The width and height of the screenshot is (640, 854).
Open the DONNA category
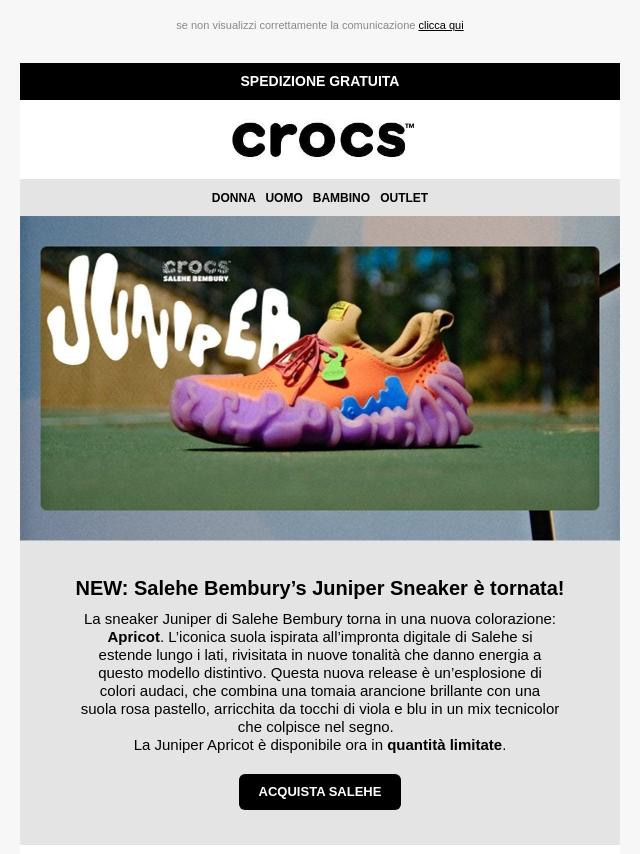(x=233, y=198)
